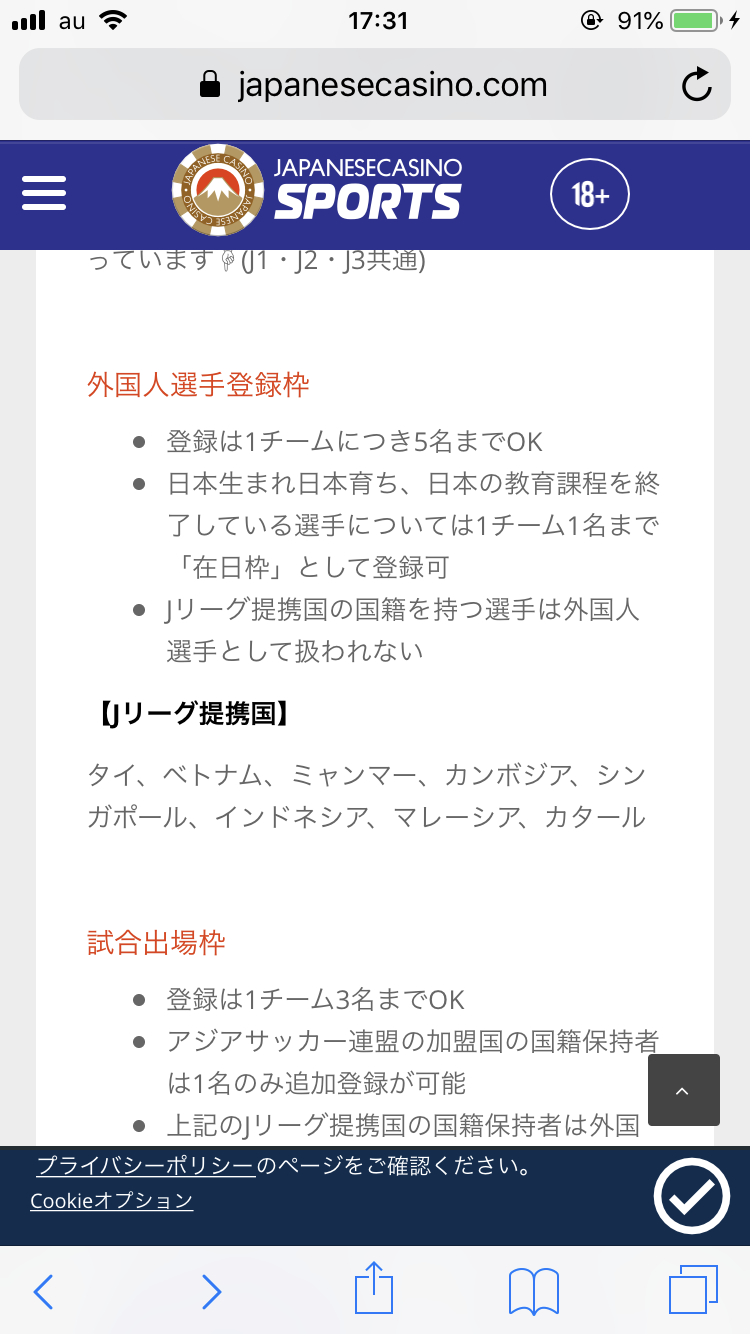This screenshot has width=750, height=1334.
Task: Open Cookieオプション settings
Action: [x=112, y=1201]
